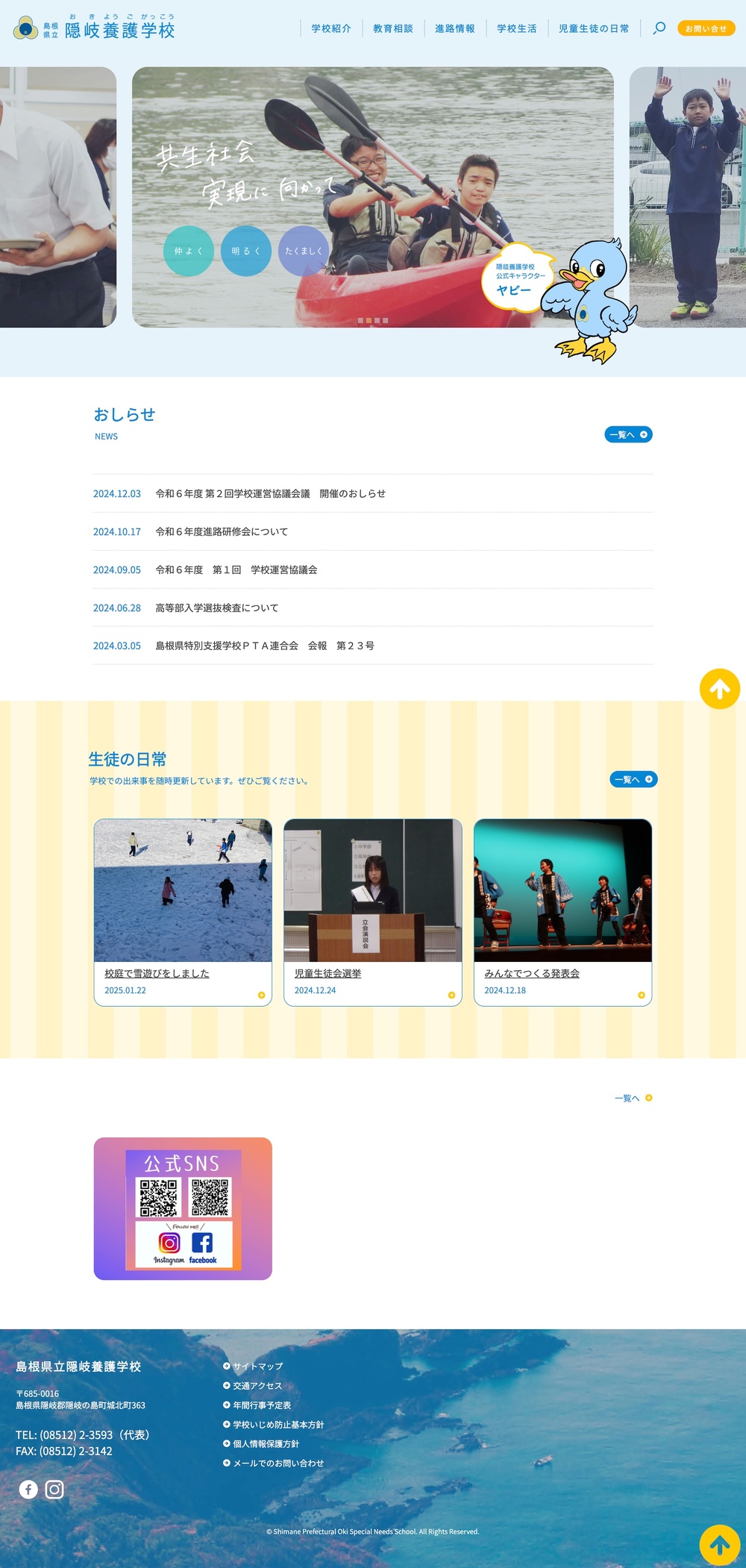This screenshot has width=746, height=1568.
Task: Open the サイトマップ footer link
Action: pyautogui.click(x=257, y=1366)
